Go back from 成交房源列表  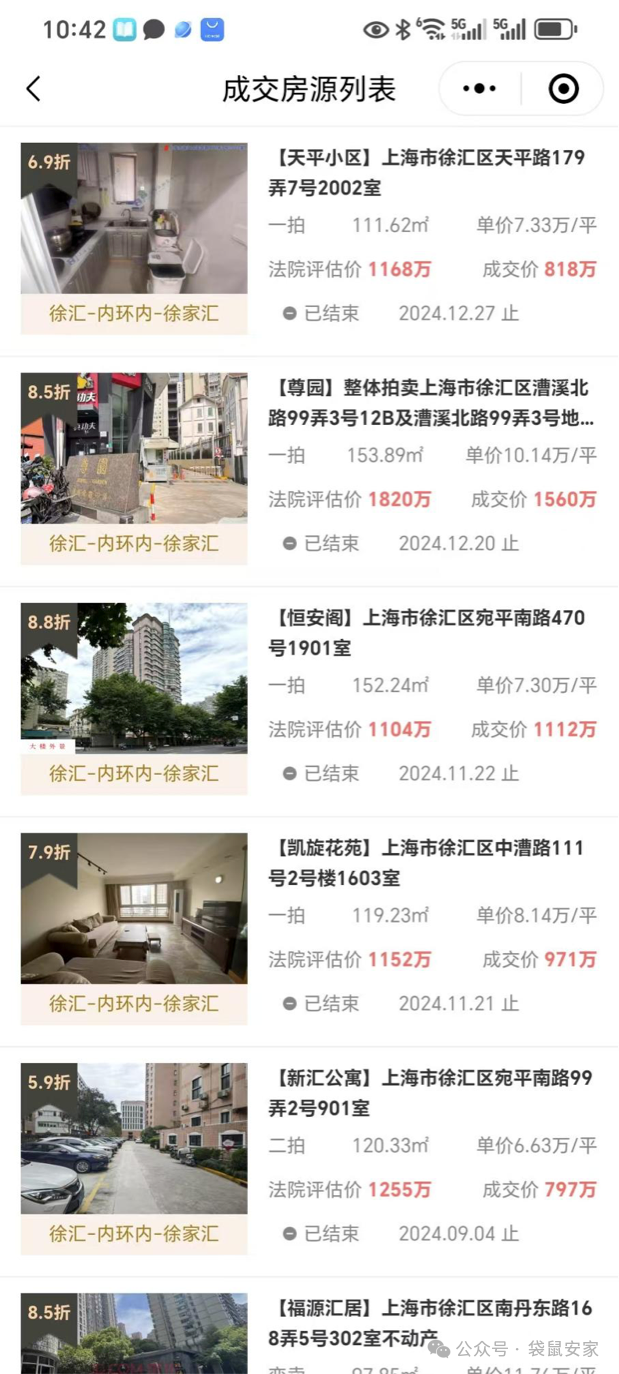(33, 89)
